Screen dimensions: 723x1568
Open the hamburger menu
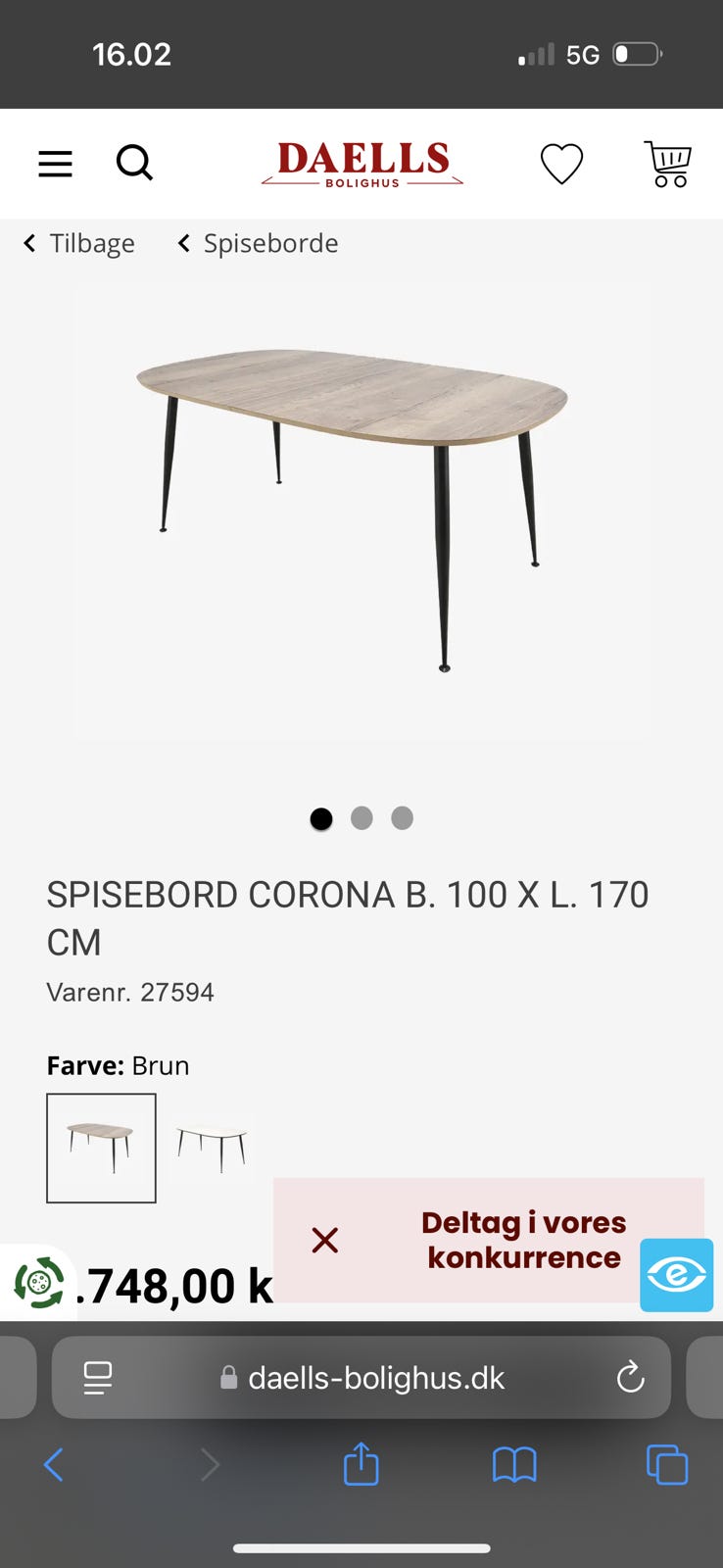coord(55,164)
